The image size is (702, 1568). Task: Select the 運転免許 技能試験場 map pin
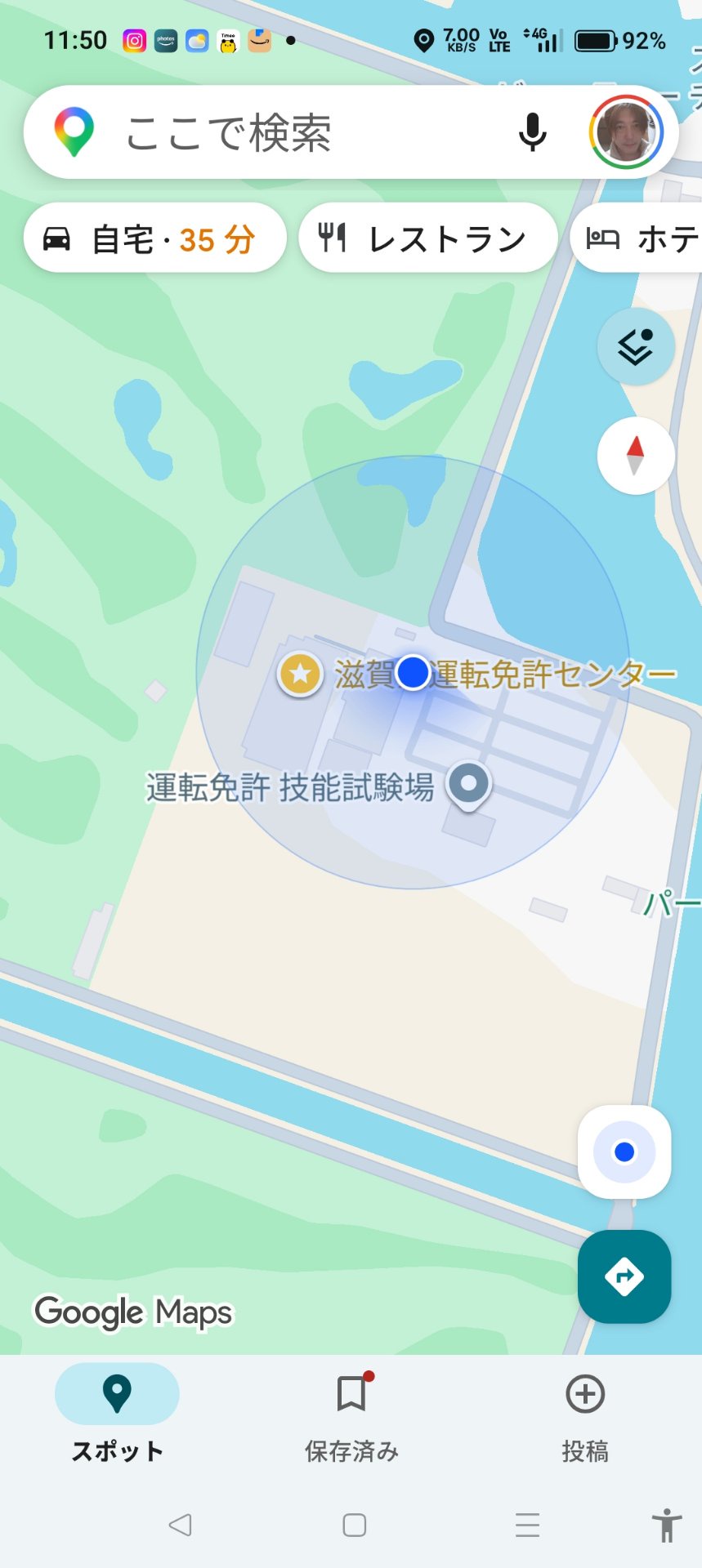point(468,785)
